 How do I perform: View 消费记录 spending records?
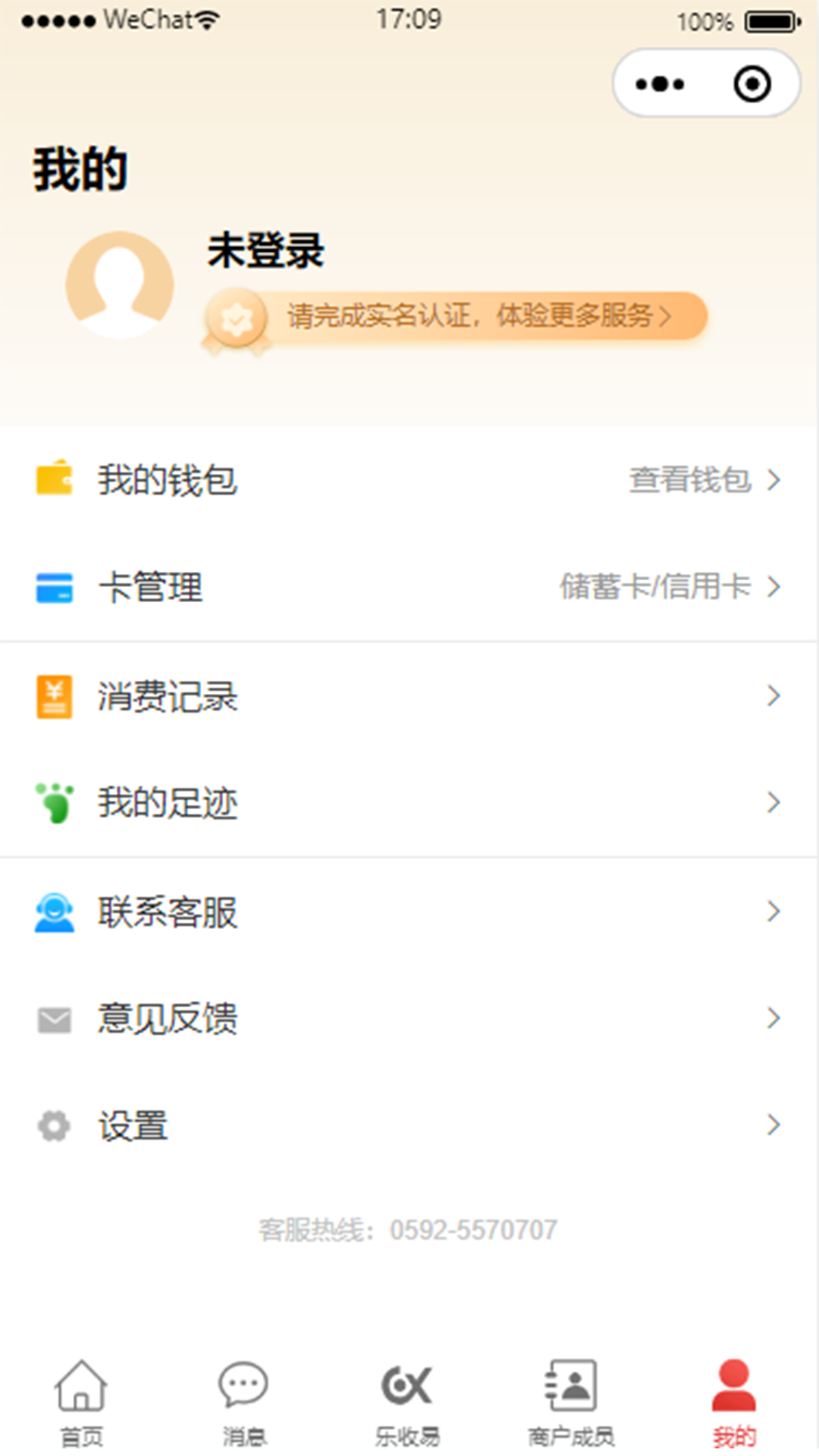pos(409,696)
